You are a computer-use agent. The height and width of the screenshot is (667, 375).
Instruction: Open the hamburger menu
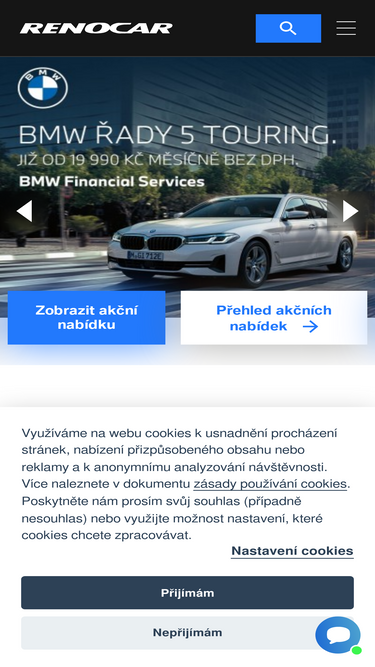(x=346, y=29)
